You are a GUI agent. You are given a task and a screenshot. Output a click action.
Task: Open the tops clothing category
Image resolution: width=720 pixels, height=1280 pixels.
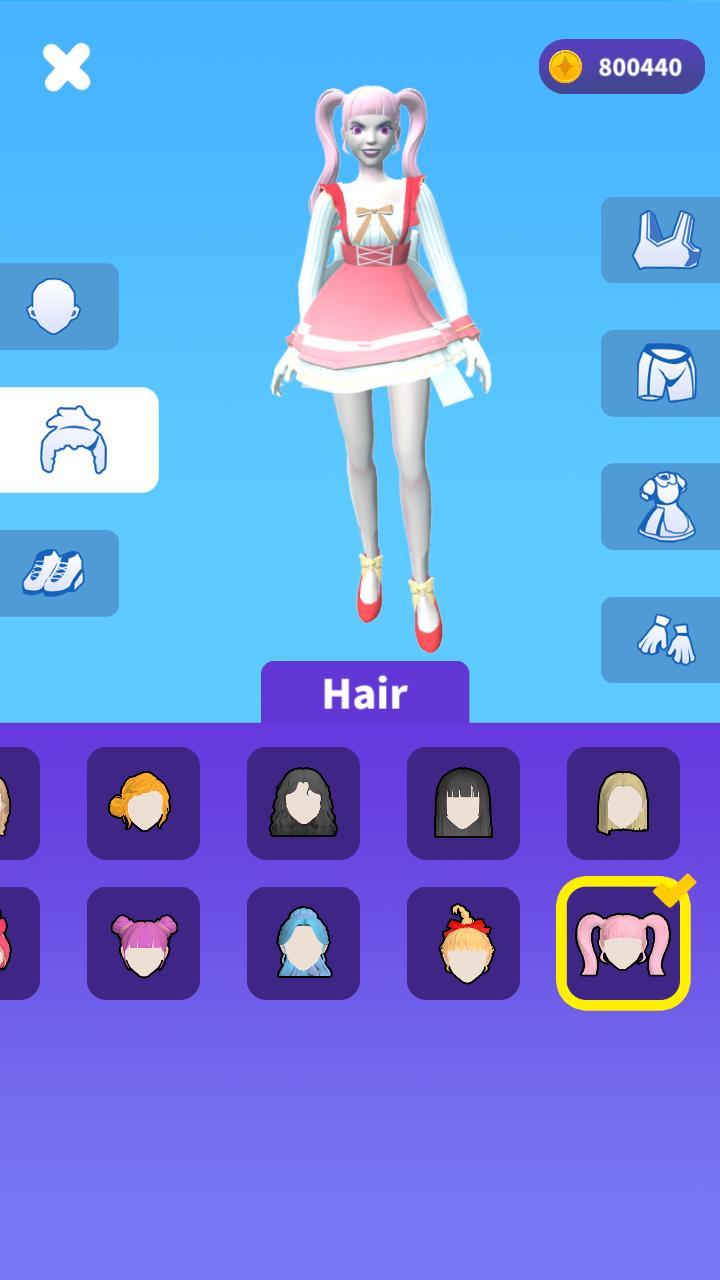[x=664, y=240]
